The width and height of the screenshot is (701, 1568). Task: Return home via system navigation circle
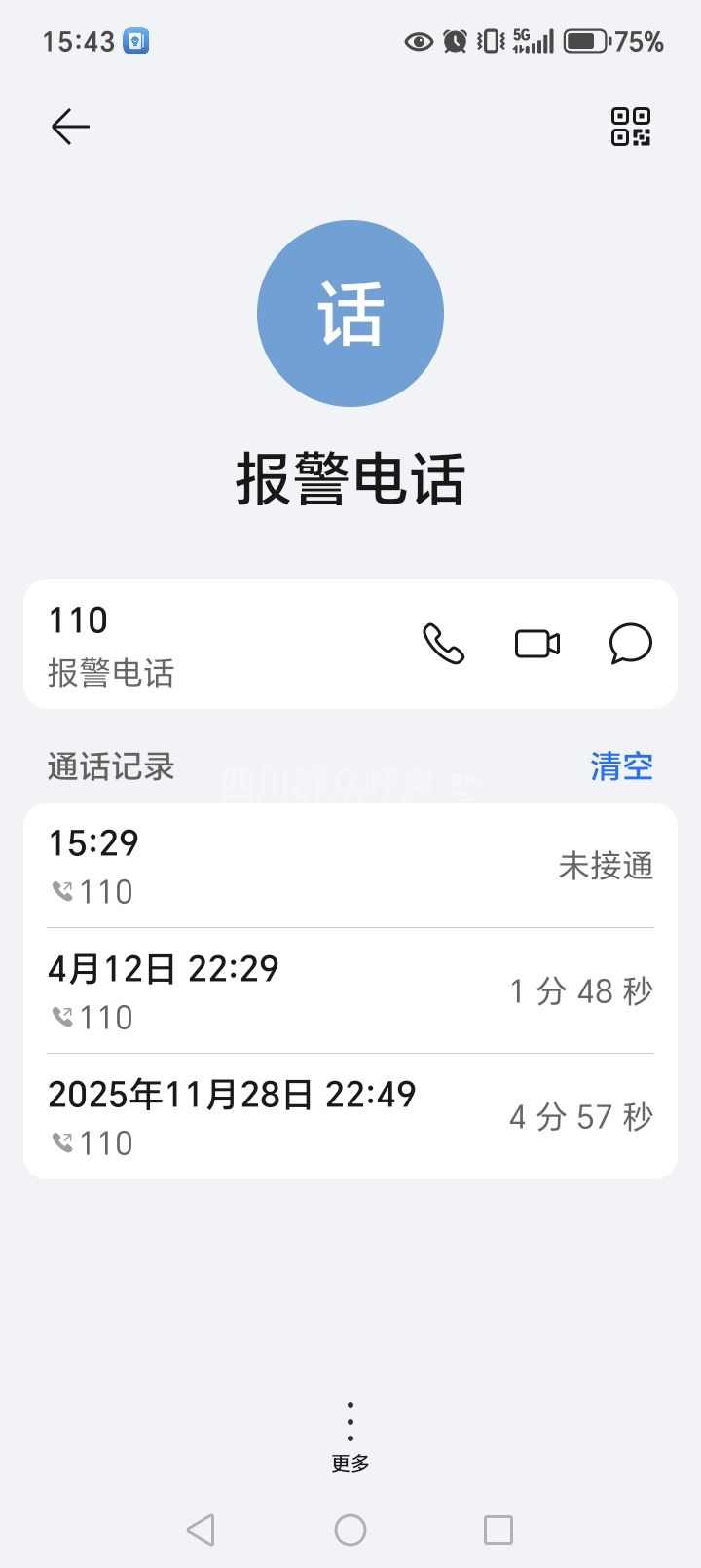pos(350,1530)
